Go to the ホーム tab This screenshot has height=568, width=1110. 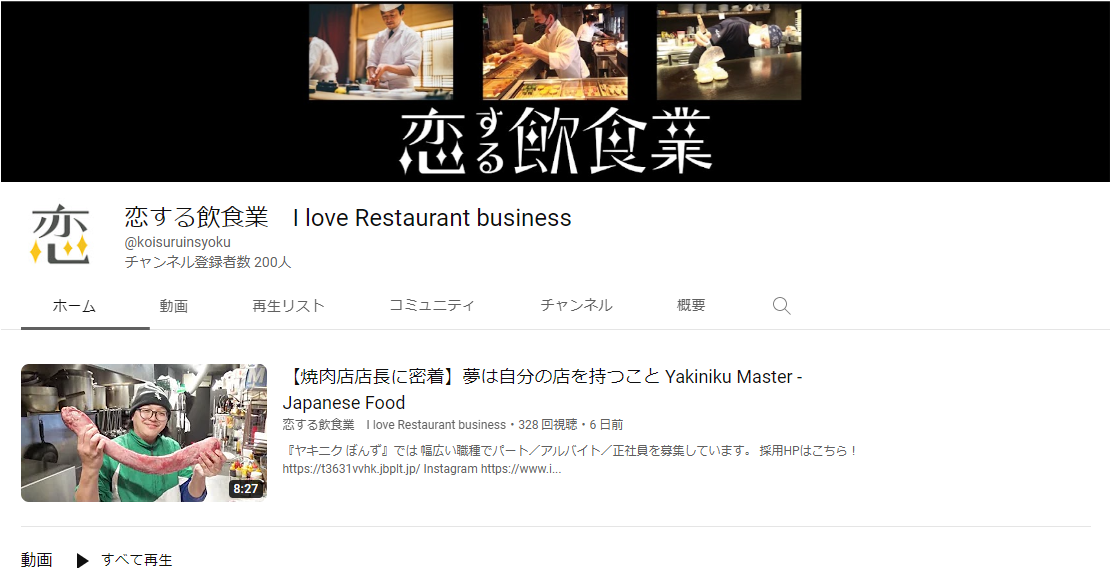coord(74,306)
